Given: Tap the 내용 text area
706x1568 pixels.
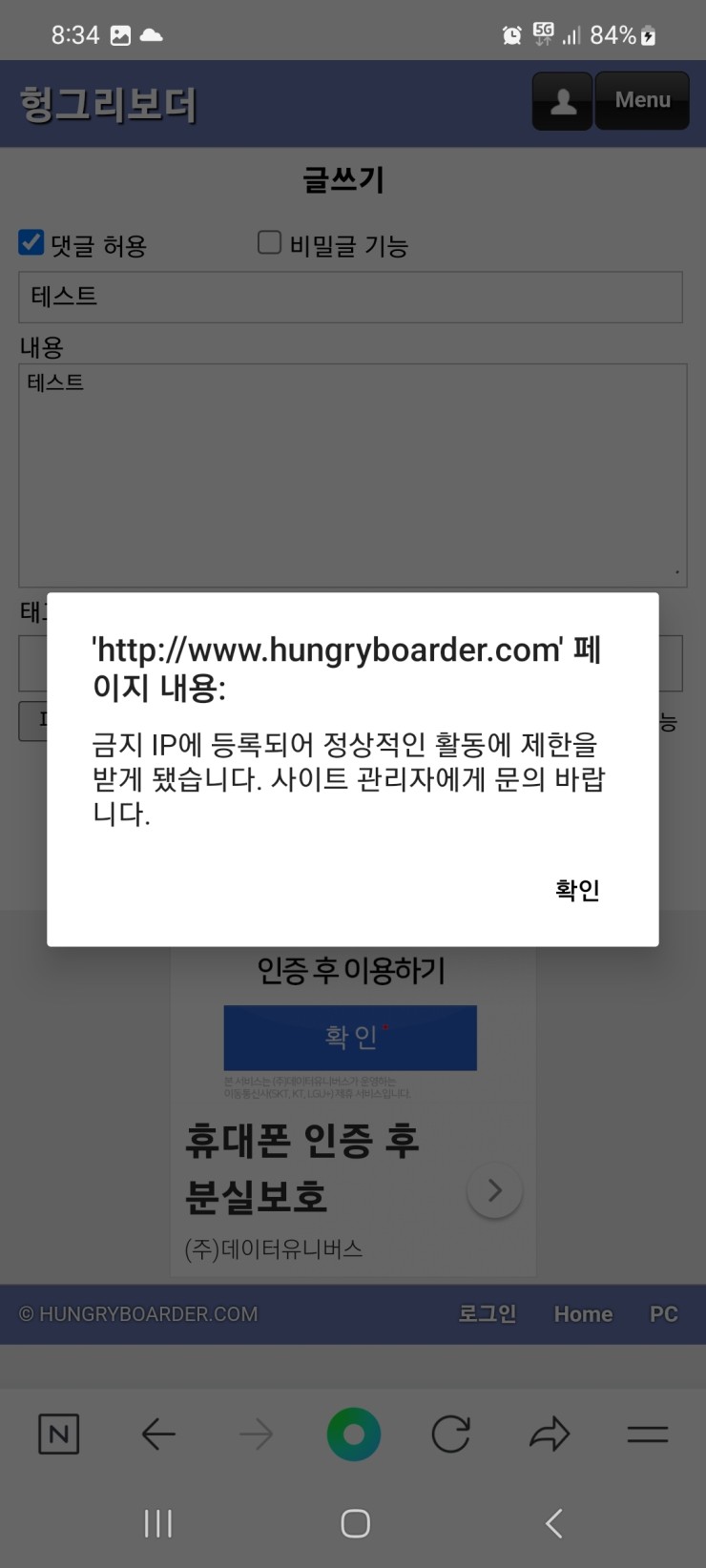Looking at the screenshot, I should point(352,474).
